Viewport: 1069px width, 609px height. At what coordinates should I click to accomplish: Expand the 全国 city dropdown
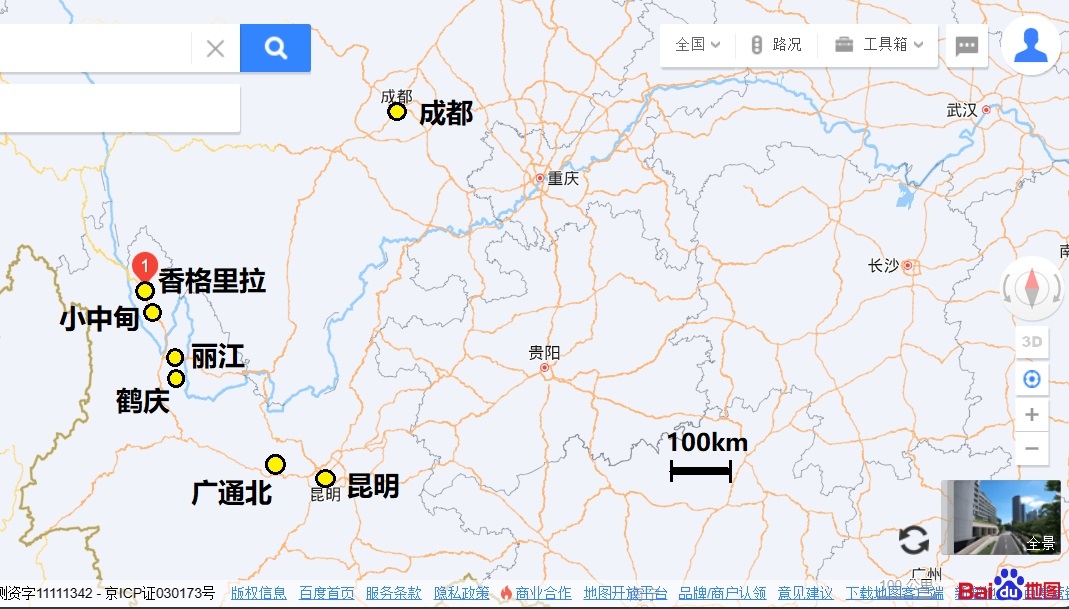coord(697,45)
